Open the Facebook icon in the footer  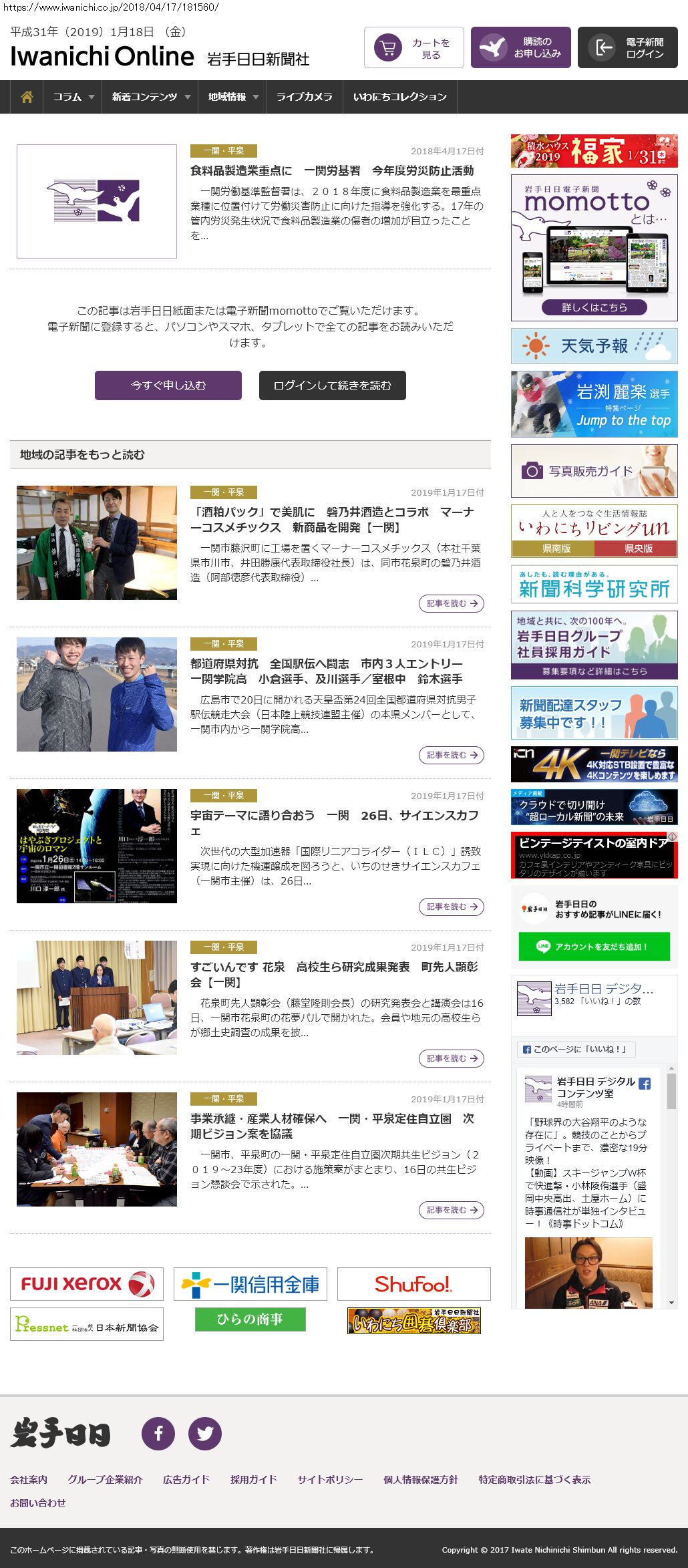(158, 1434)
